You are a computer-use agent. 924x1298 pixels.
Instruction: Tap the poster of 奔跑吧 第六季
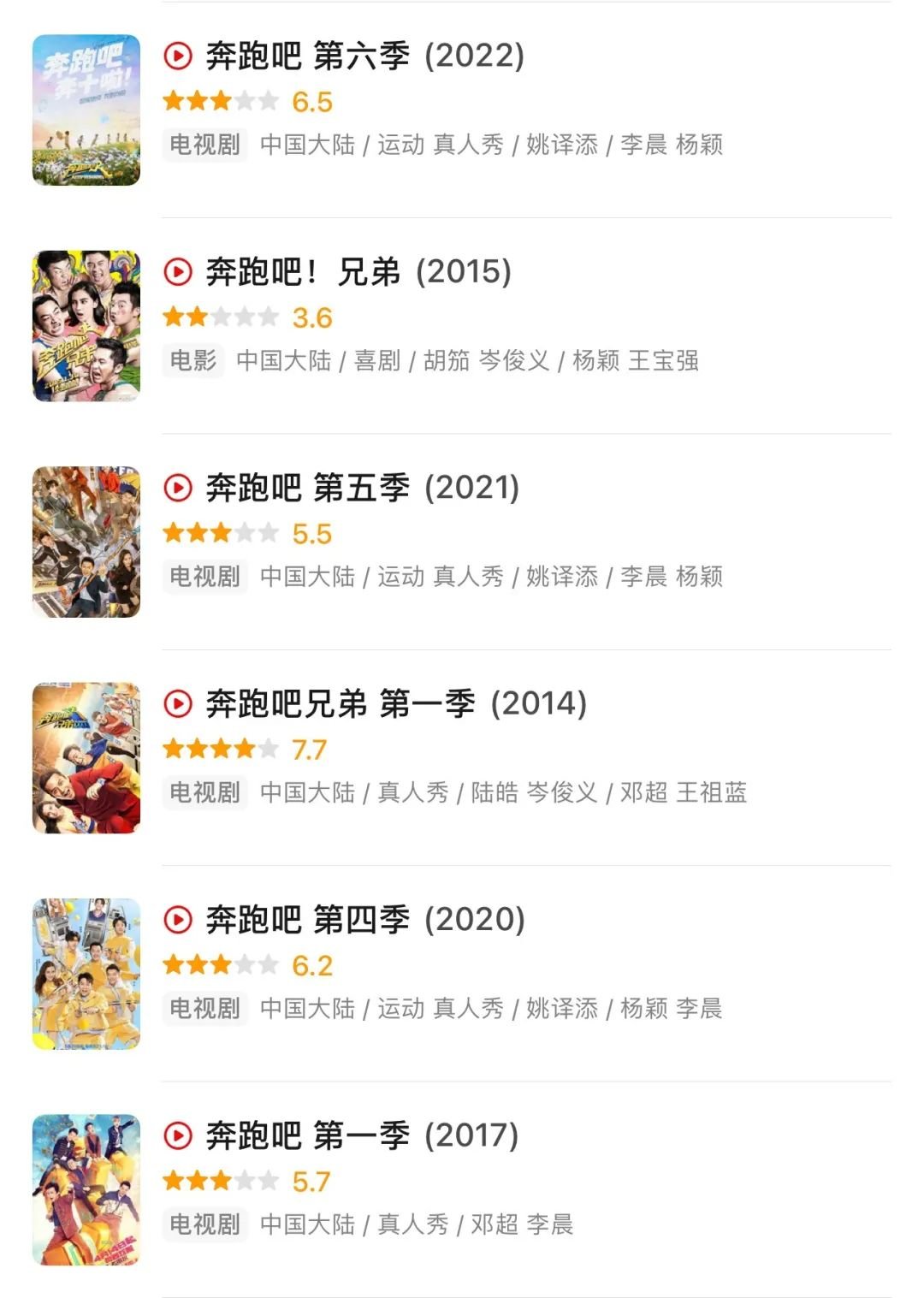click(x=86, y=110)
